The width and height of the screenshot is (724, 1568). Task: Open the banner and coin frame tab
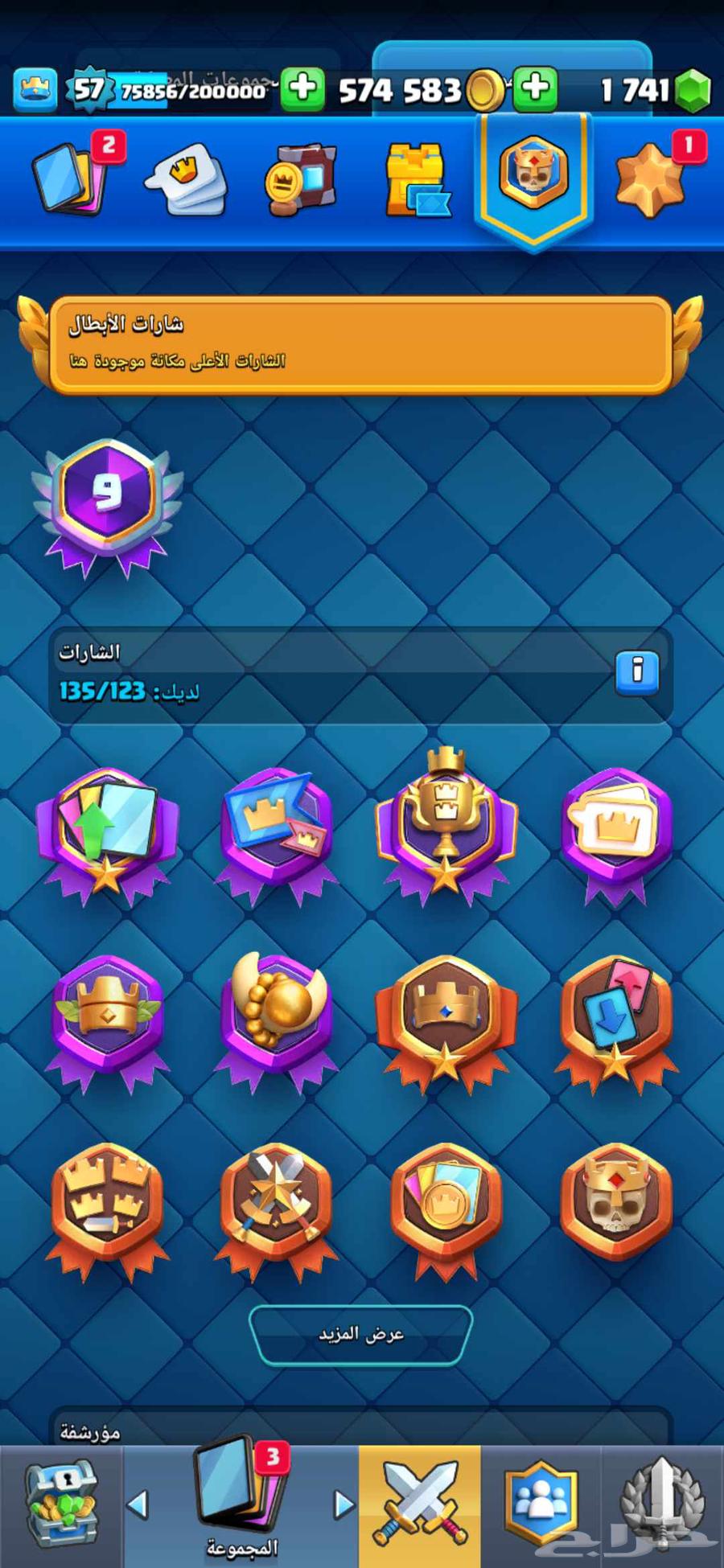point(300,179)
